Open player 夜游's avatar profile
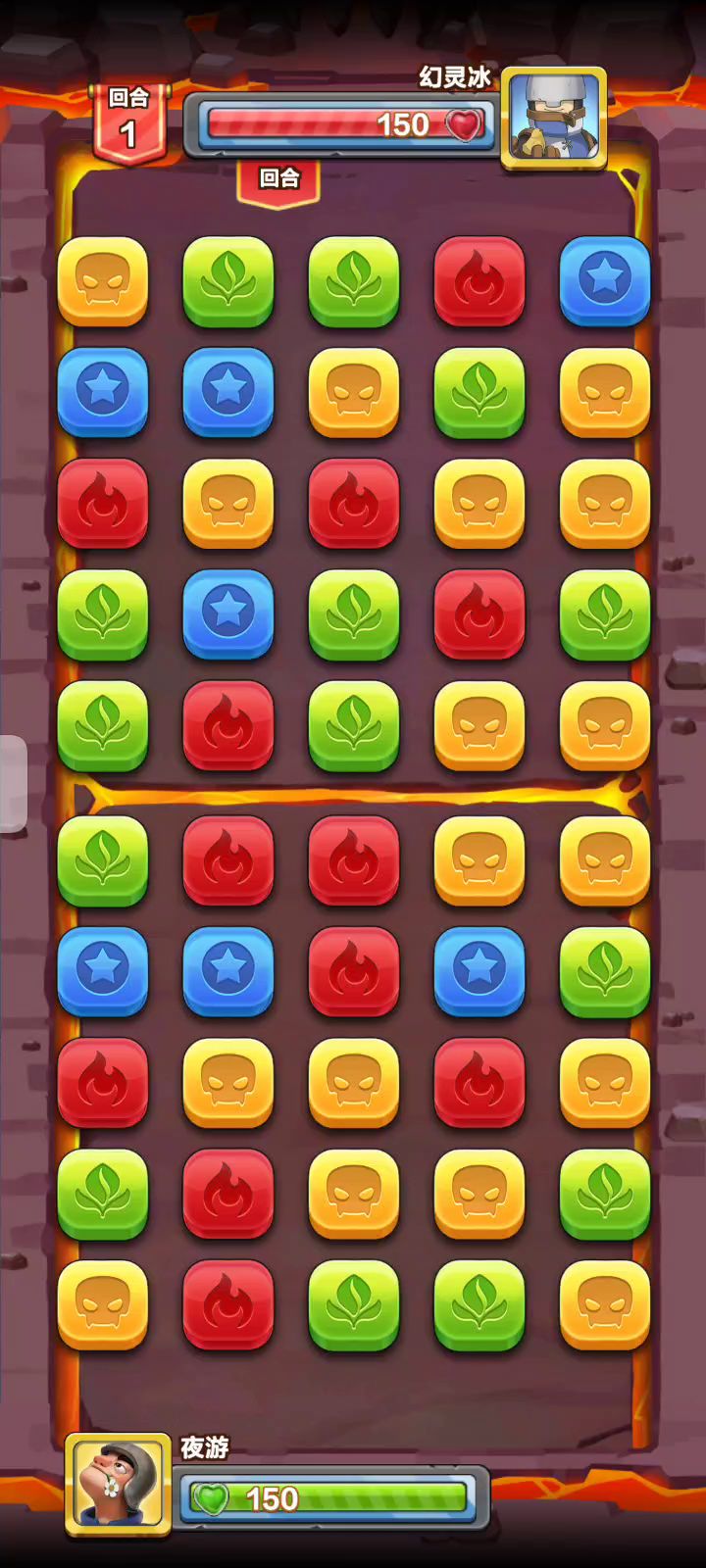 click(118, 1483)
